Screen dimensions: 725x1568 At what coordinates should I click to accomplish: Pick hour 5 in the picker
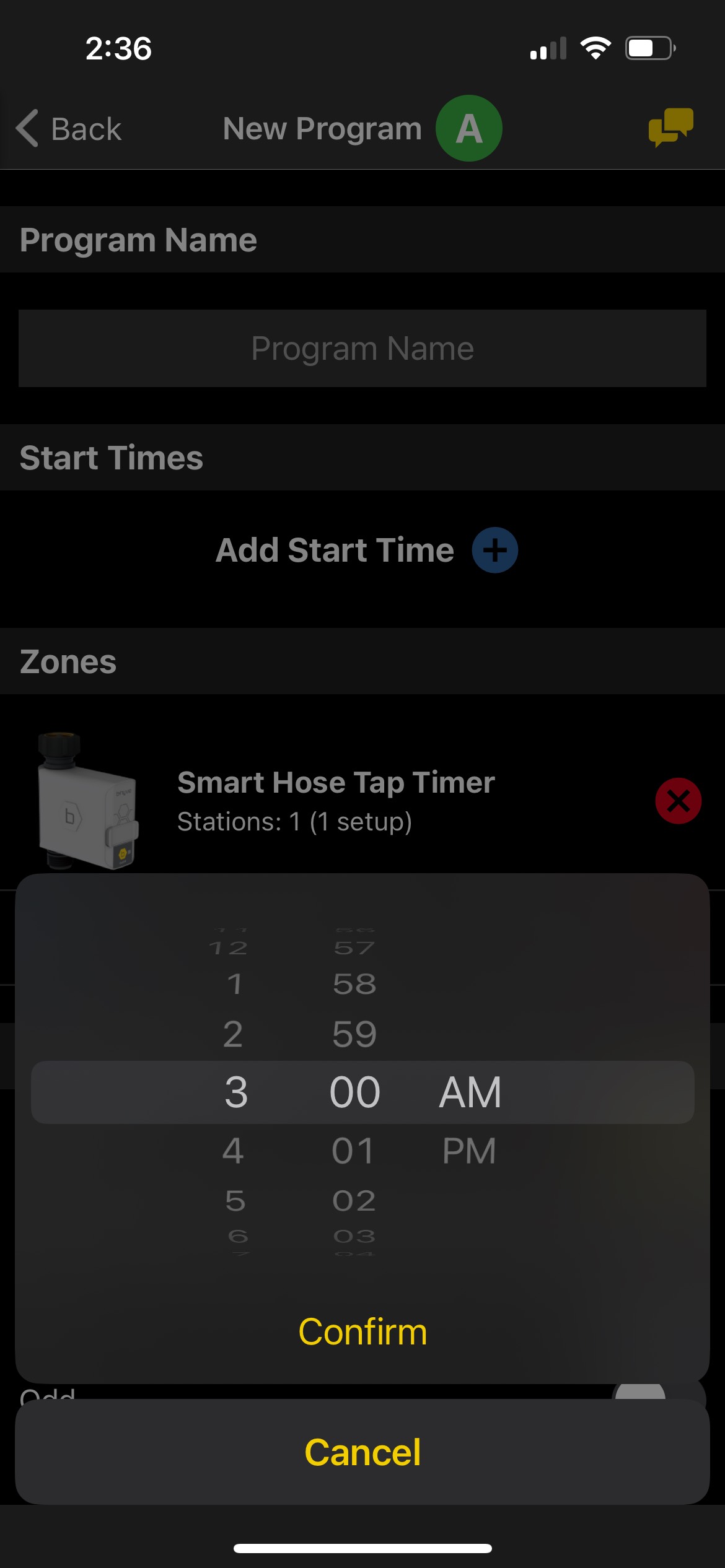(x=235, y=1201)
